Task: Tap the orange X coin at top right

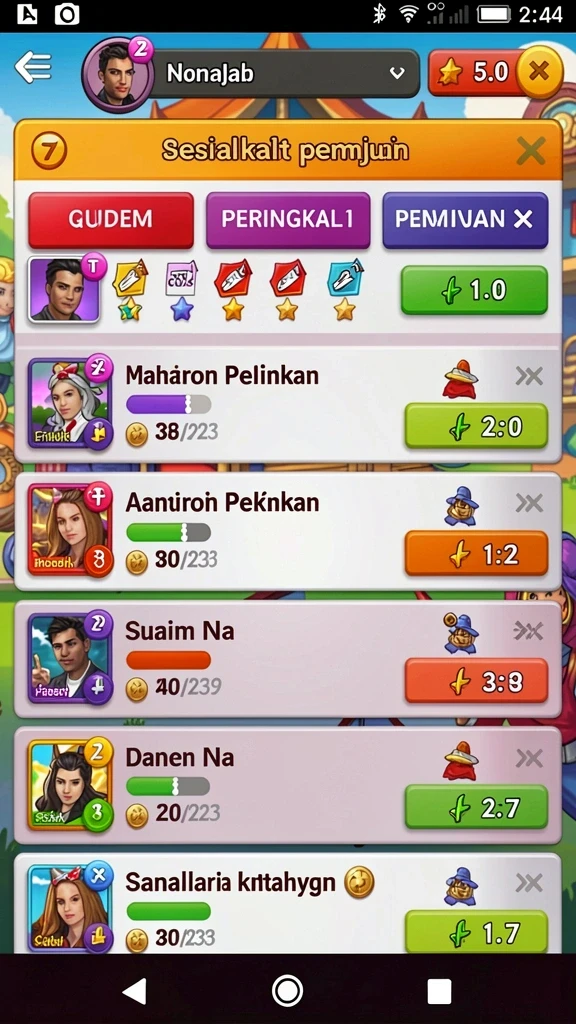Action: pos(539,72)
